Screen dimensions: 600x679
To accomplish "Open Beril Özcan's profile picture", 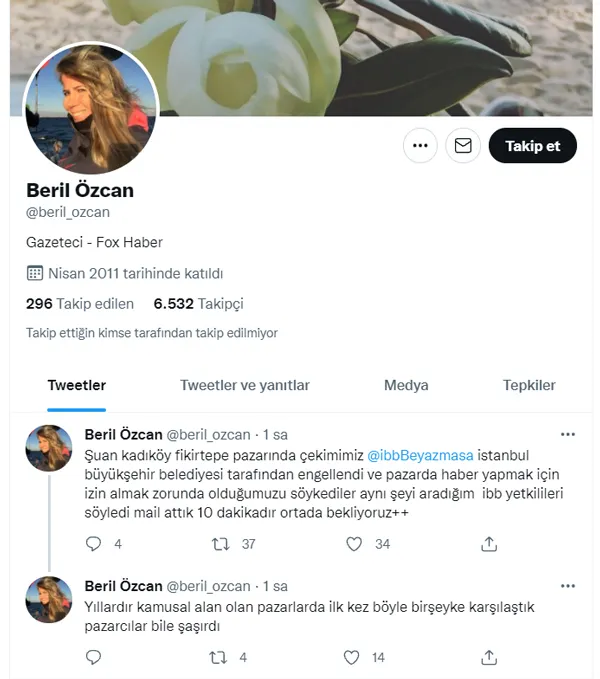I will coord(89,110).
